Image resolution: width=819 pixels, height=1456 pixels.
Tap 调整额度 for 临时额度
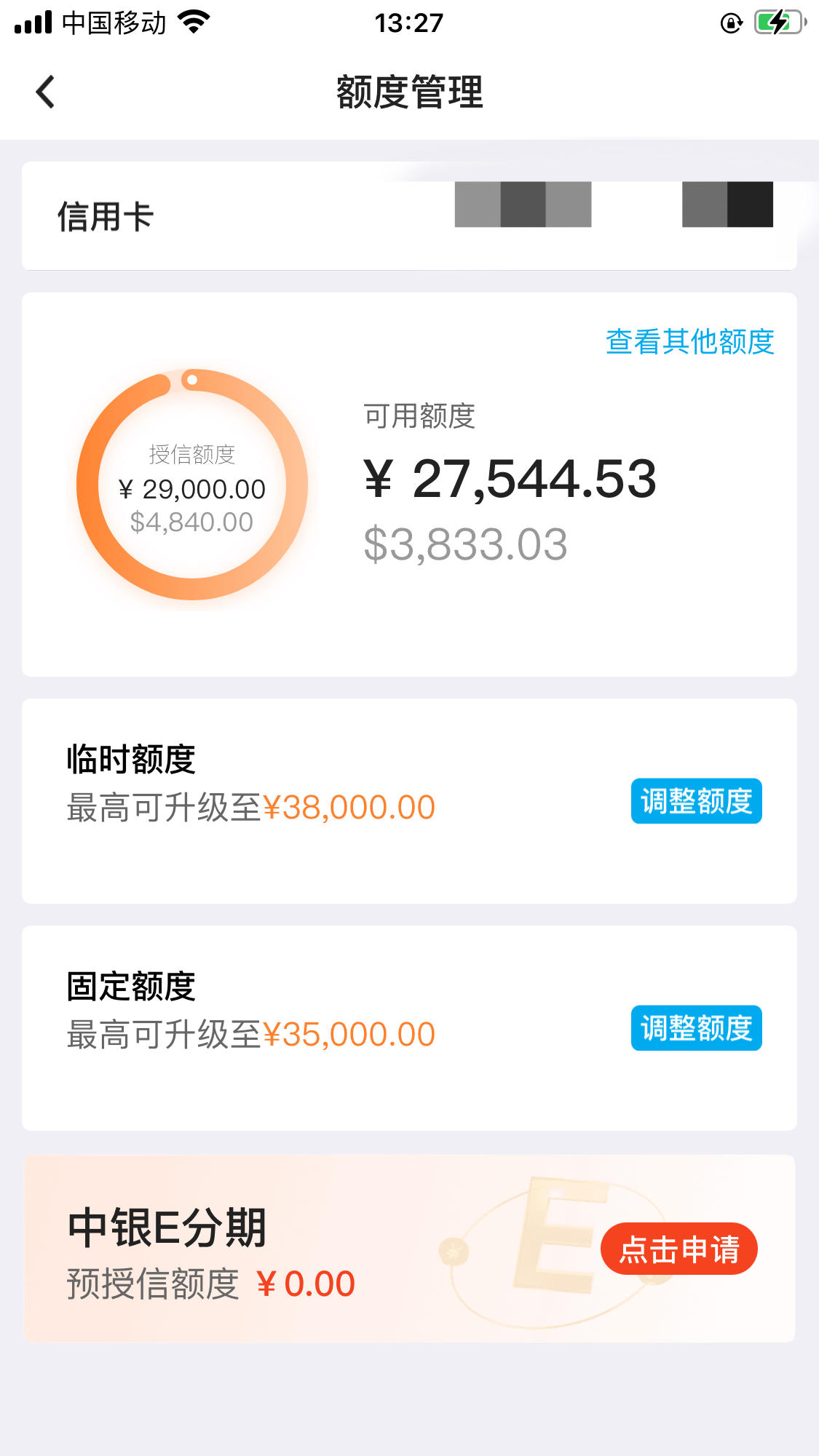tap(696, 801)
